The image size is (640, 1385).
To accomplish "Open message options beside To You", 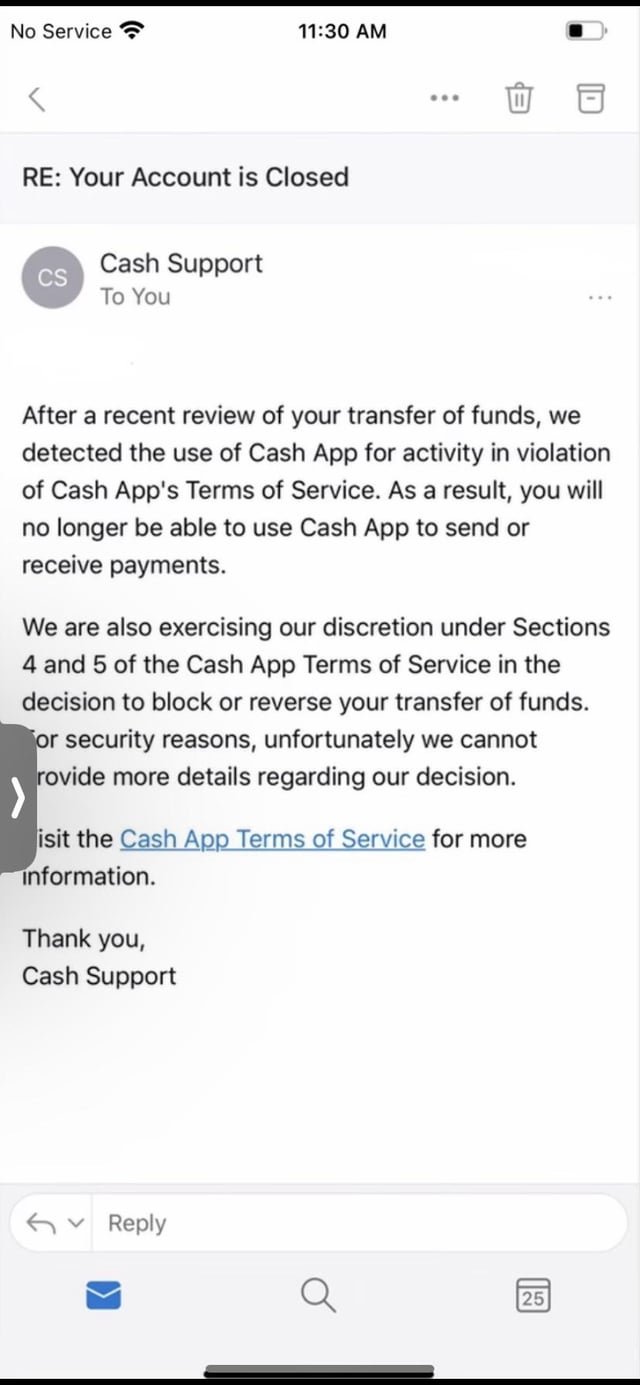I will [x=601, y=297].
